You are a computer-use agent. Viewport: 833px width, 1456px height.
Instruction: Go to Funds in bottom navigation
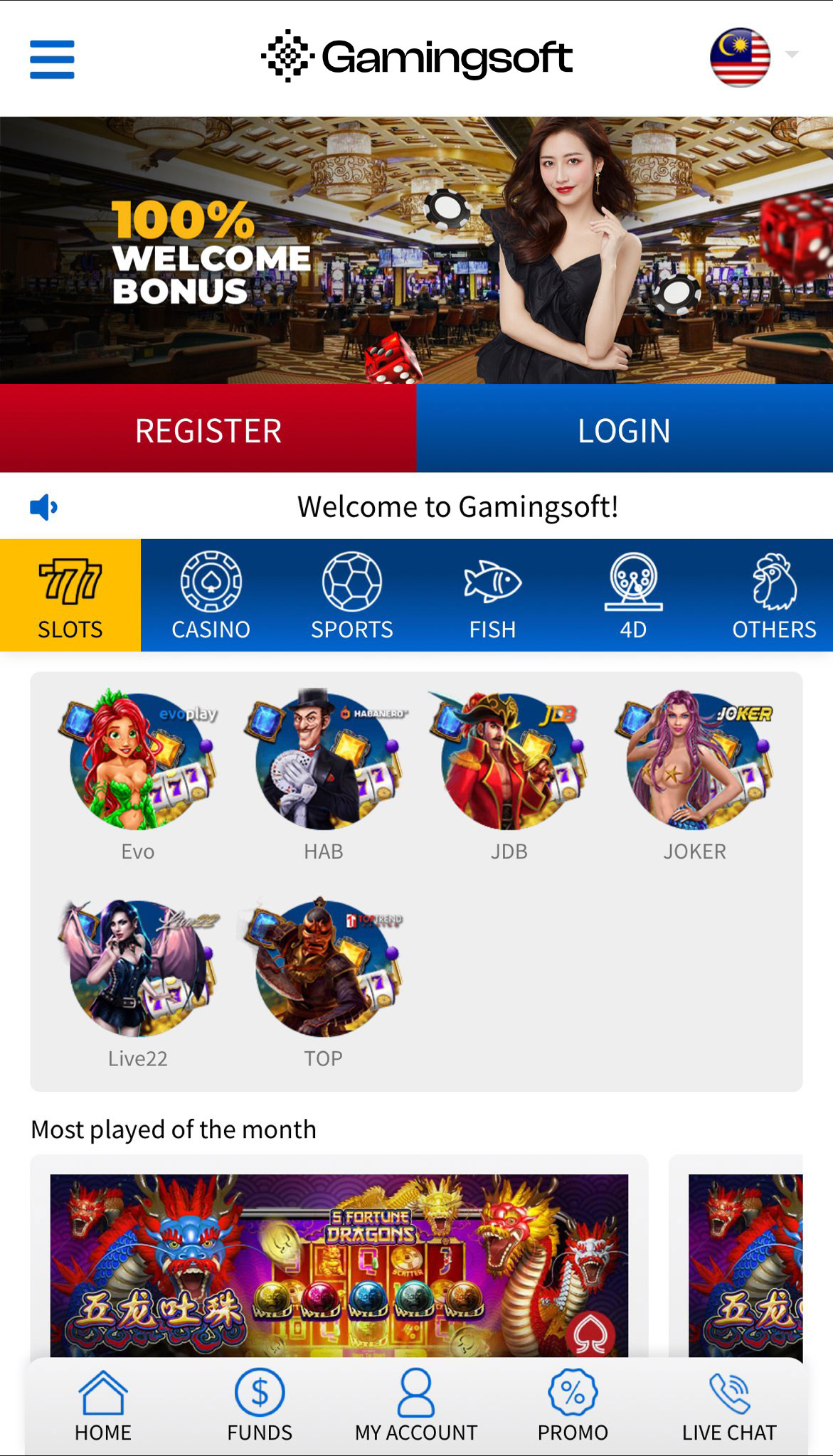(x=260, y=1405)
